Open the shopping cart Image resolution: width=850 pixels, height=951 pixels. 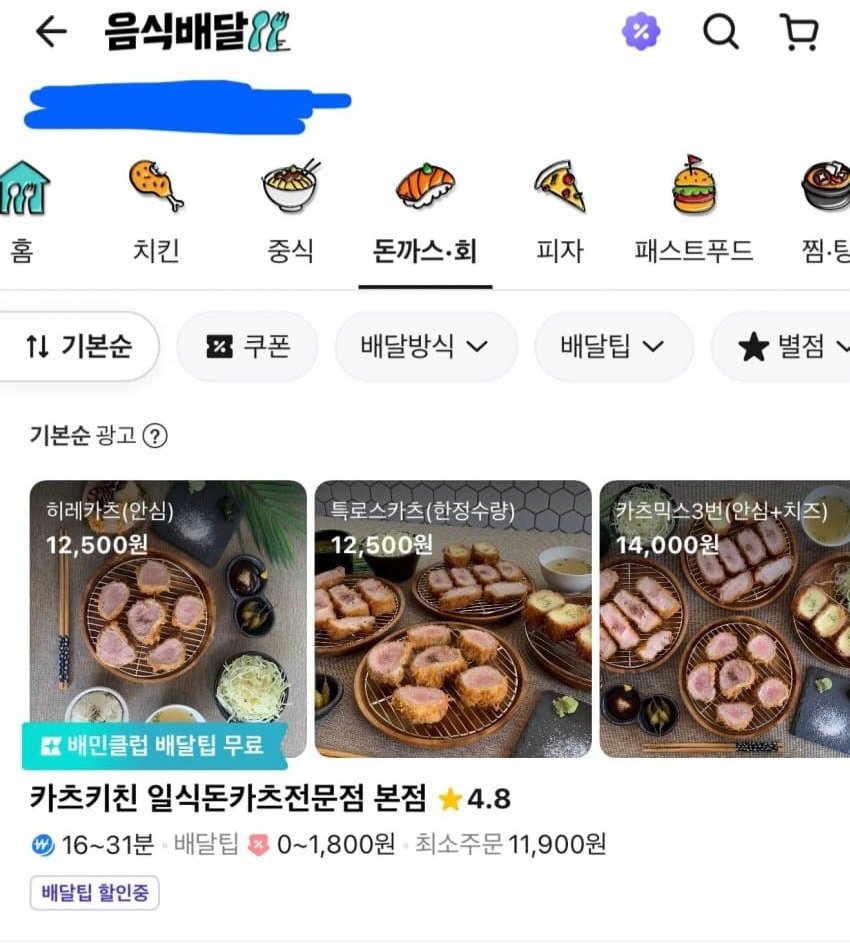point(799,32)
